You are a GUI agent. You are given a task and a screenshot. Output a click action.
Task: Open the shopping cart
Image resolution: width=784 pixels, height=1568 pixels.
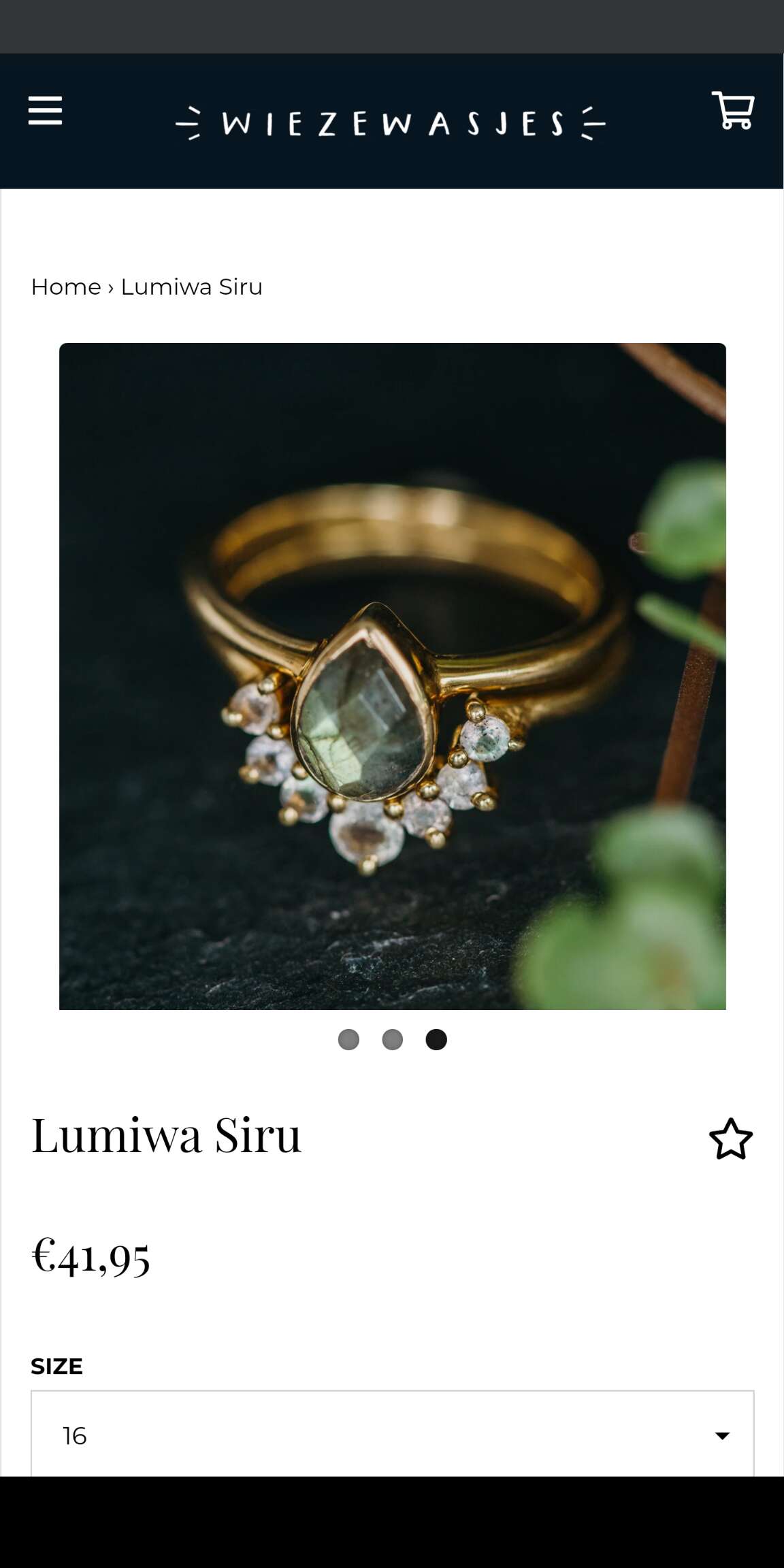733,110
